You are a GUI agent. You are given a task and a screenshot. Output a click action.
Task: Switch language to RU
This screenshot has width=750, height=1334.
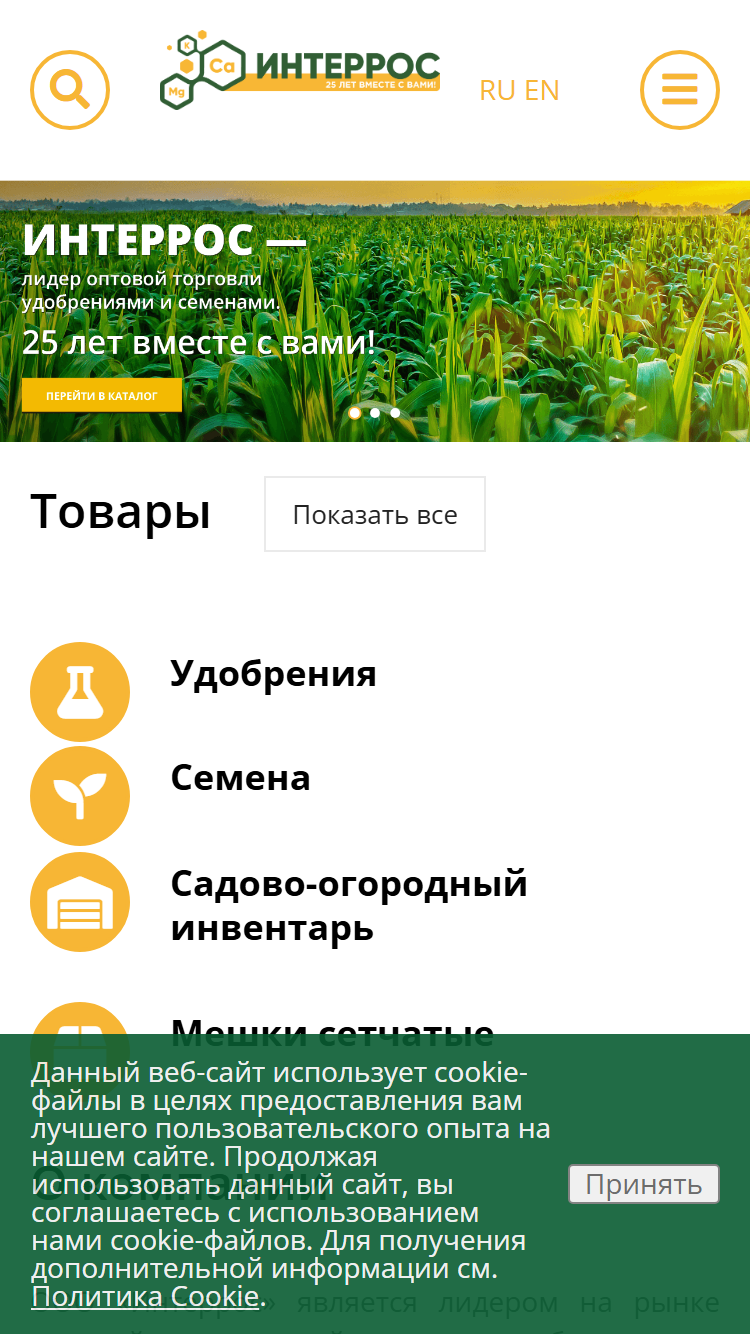pos(498,90)
